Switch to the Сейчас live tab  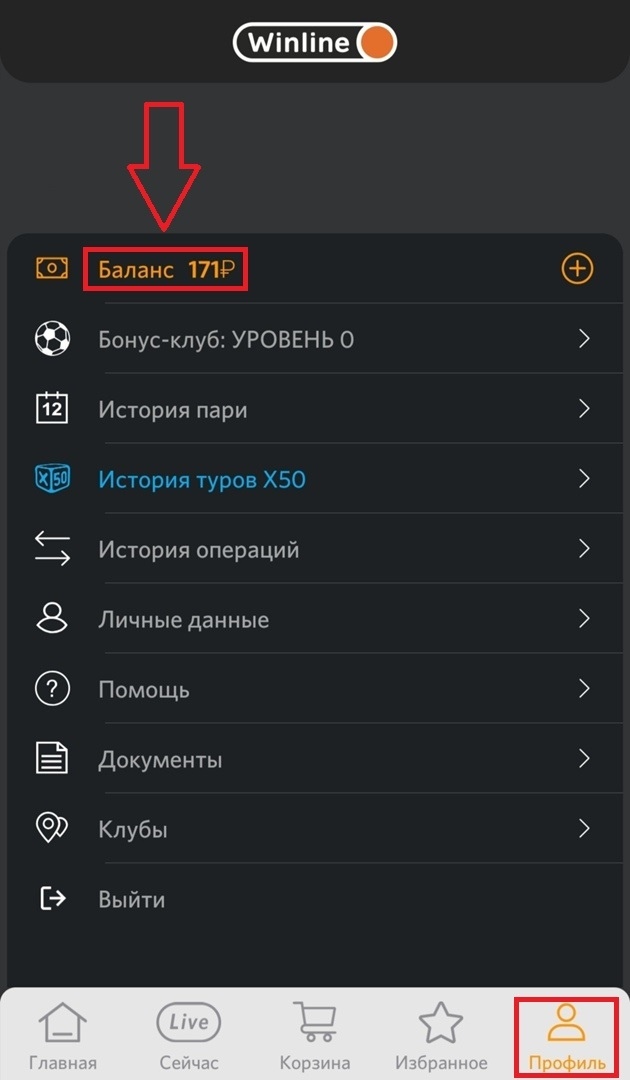[189, 1036]
